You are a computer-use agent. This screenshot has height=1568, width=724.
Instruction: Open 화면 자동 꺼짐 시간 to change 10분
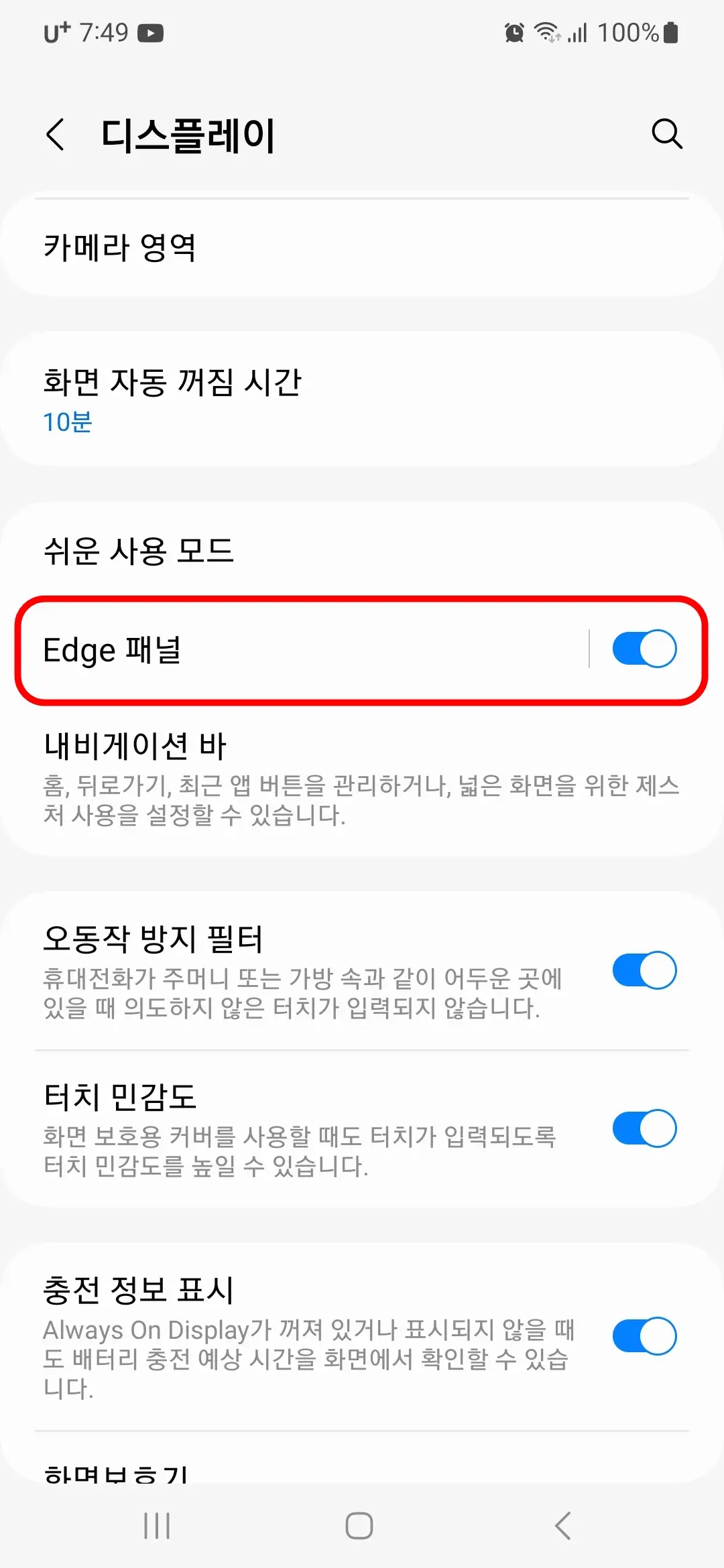pyautogui.click(x=362, y=400)
